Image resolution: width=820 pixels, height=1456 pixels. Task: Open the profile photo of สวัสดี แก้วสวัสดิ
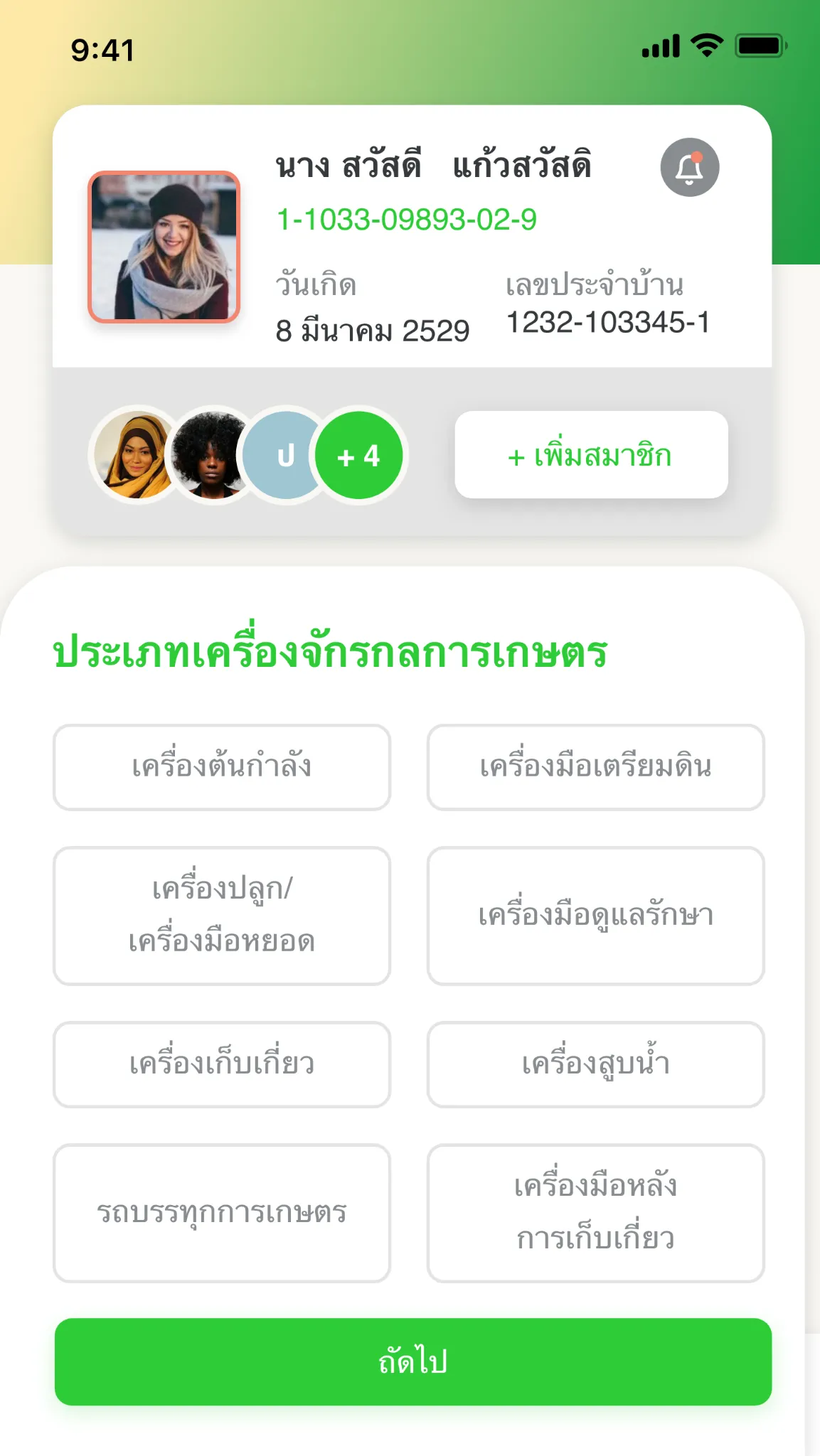pos(164,247)
